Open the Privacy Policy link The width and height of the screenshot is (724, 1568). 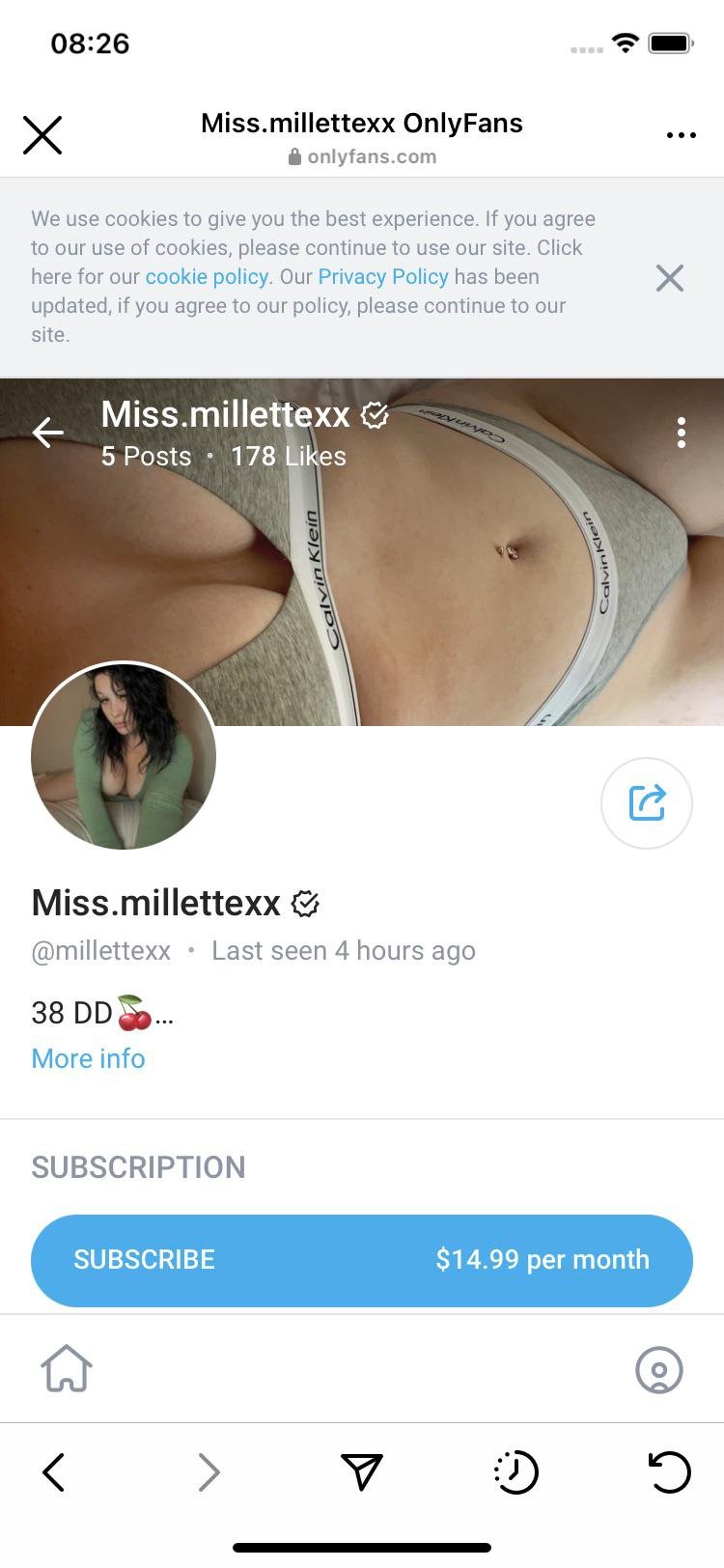pyautogui.click(x=383, y=277)
